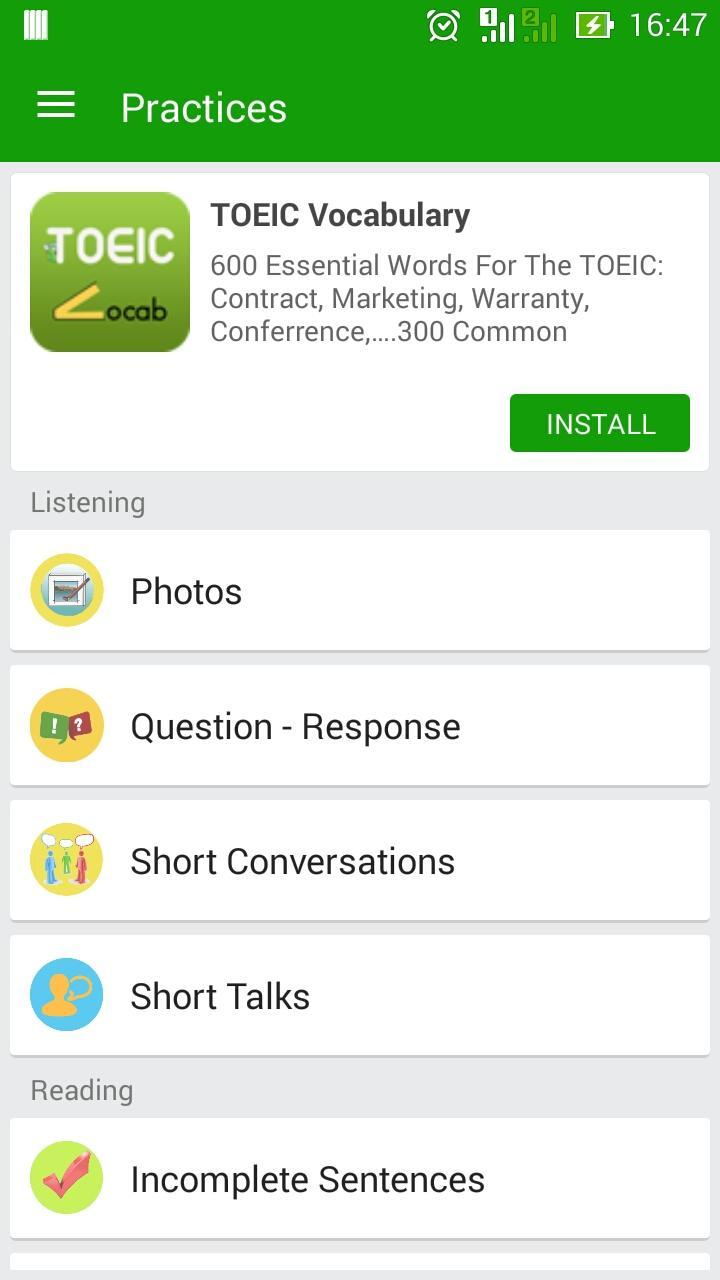Open Question - Response practice
Image resolution: width=720 pixels, height=1280 pixels.
(360, 726)
